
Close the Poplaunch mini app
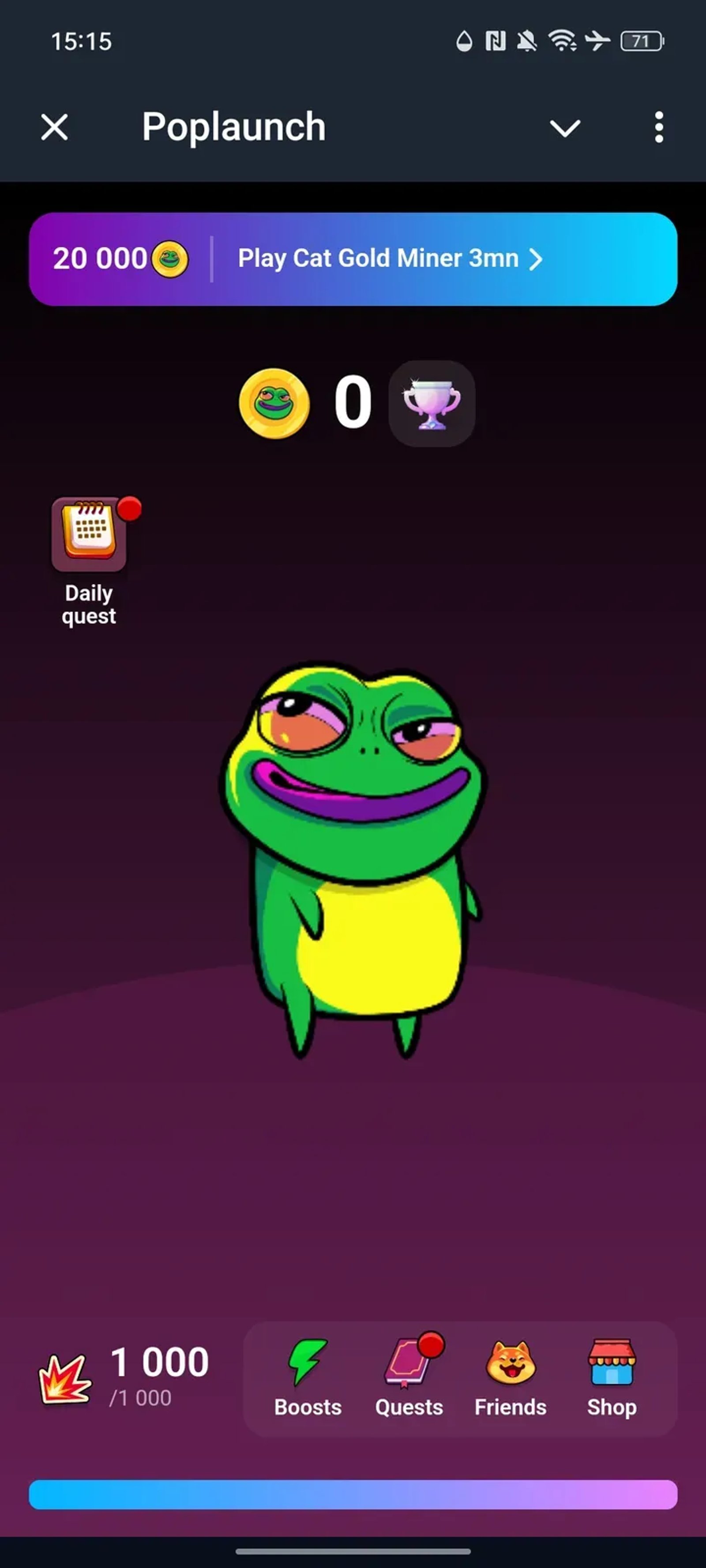pos(54,128)
